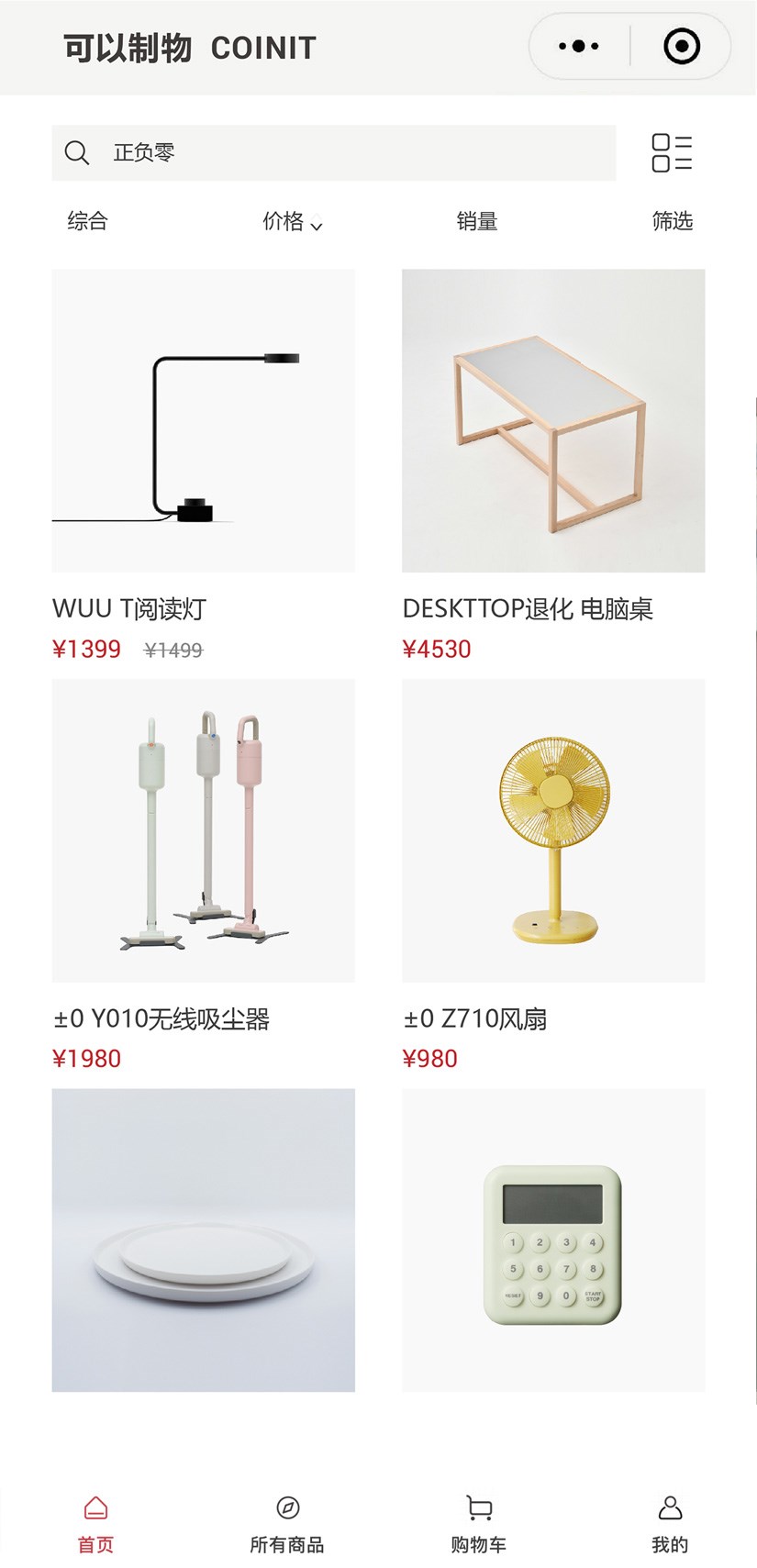This screenshot has height=1568, width=757.
Task: View the ±0 Z710风扇 product
Action: pyautogui.click(x=553, y=830)
